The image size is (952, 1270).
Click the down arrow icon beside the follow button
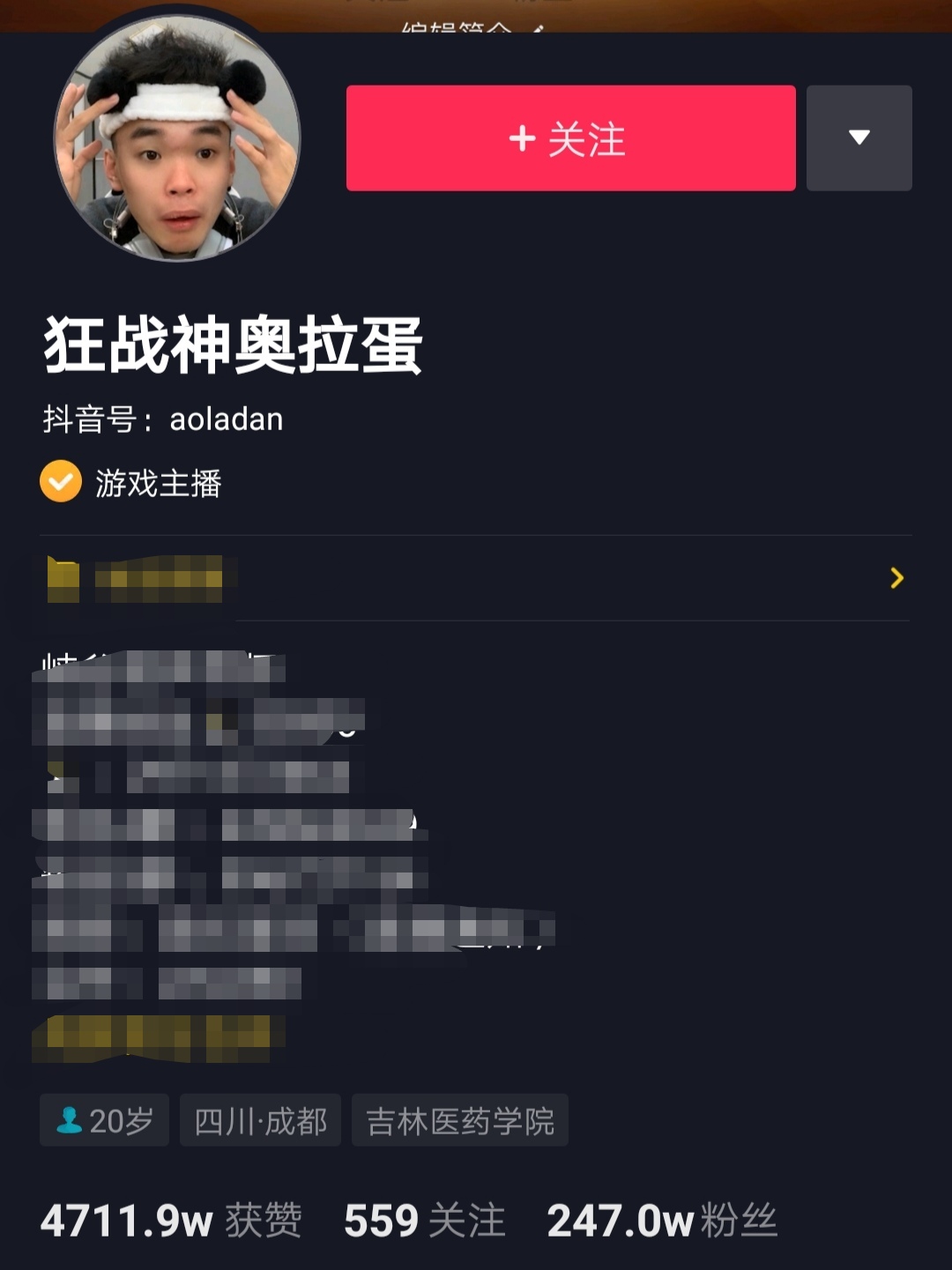[x=858, y=137]
